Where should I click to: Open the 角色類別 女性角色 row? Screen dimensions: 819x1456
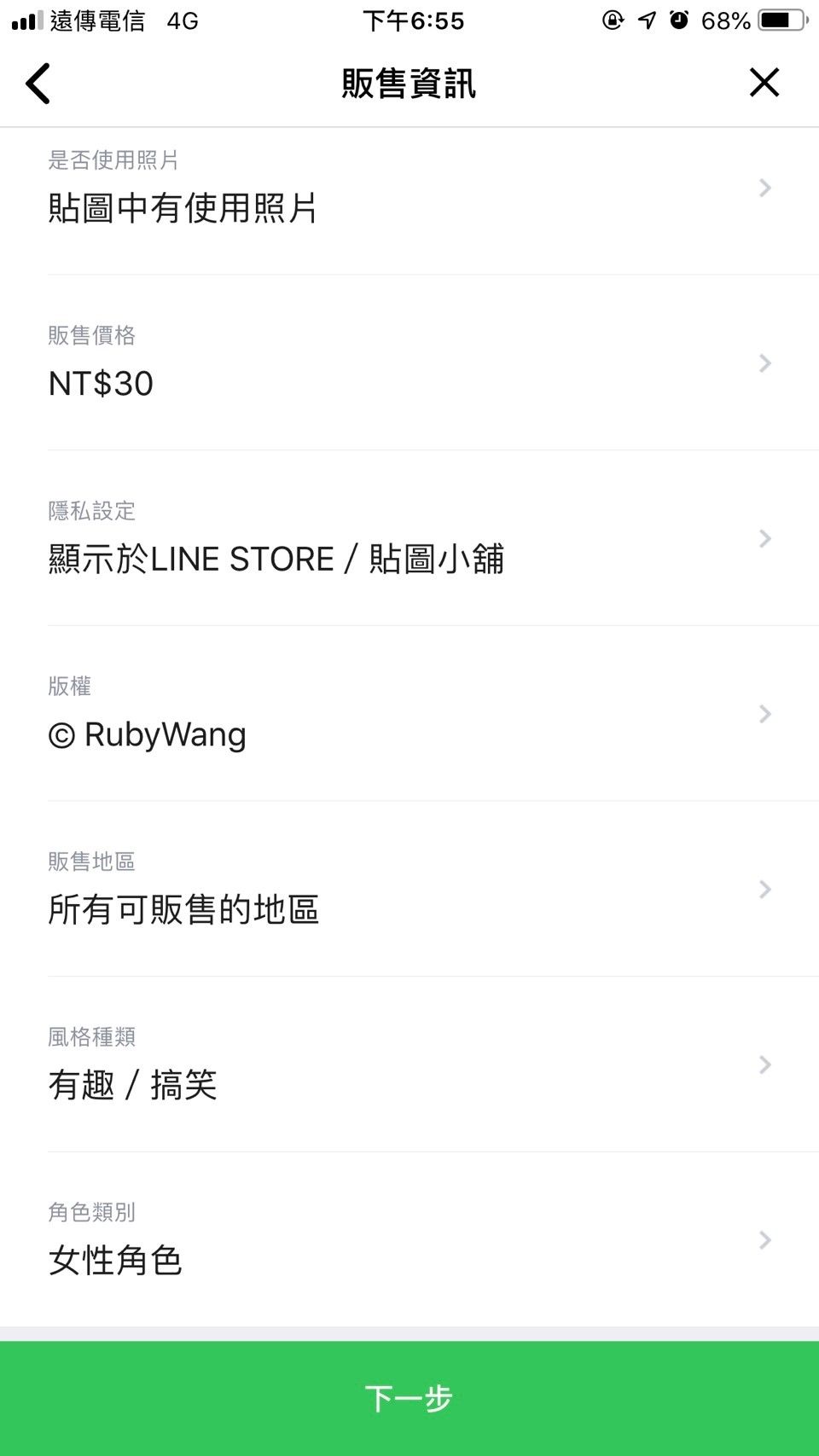pos(409,1239)
